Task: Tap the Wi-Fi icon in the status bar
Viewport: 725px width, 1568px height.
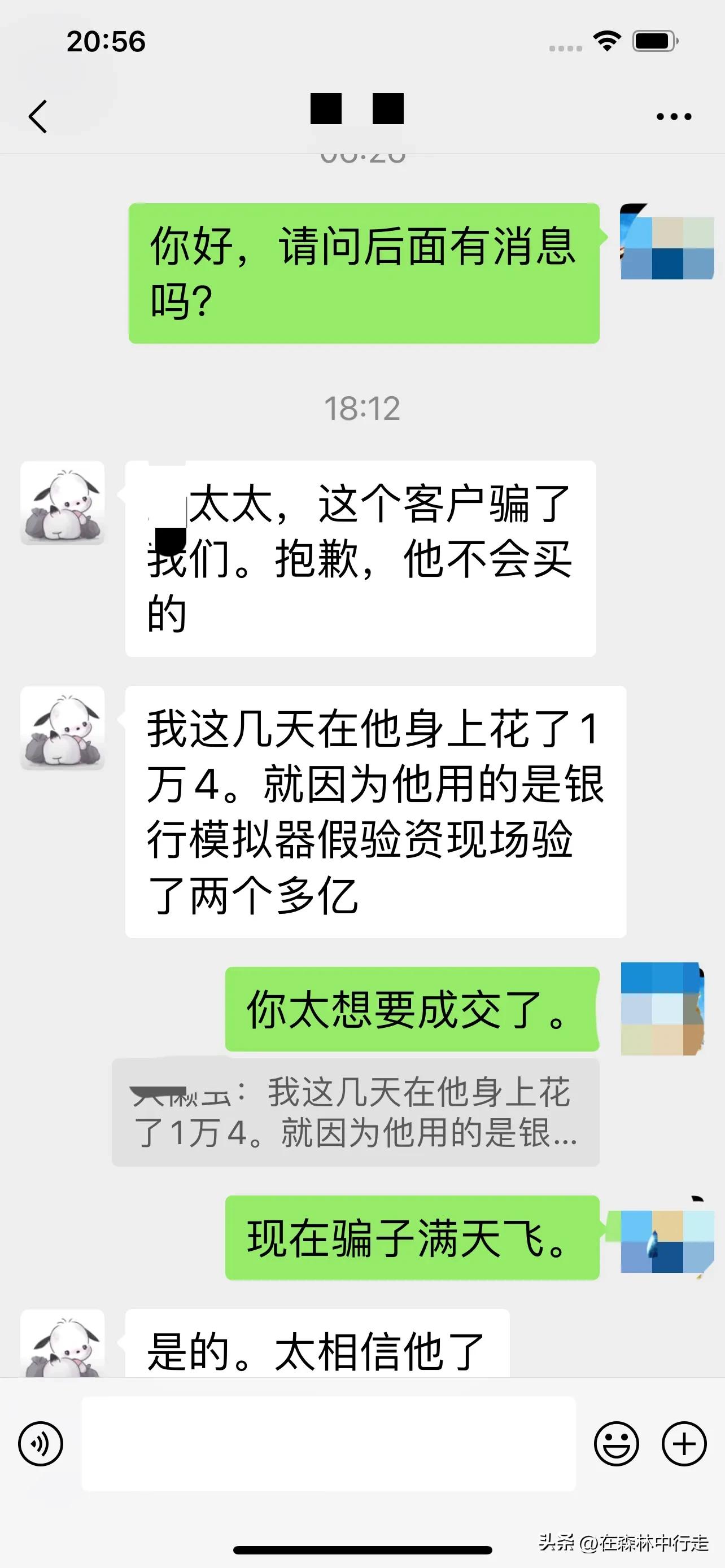Action: click(606, 41)
